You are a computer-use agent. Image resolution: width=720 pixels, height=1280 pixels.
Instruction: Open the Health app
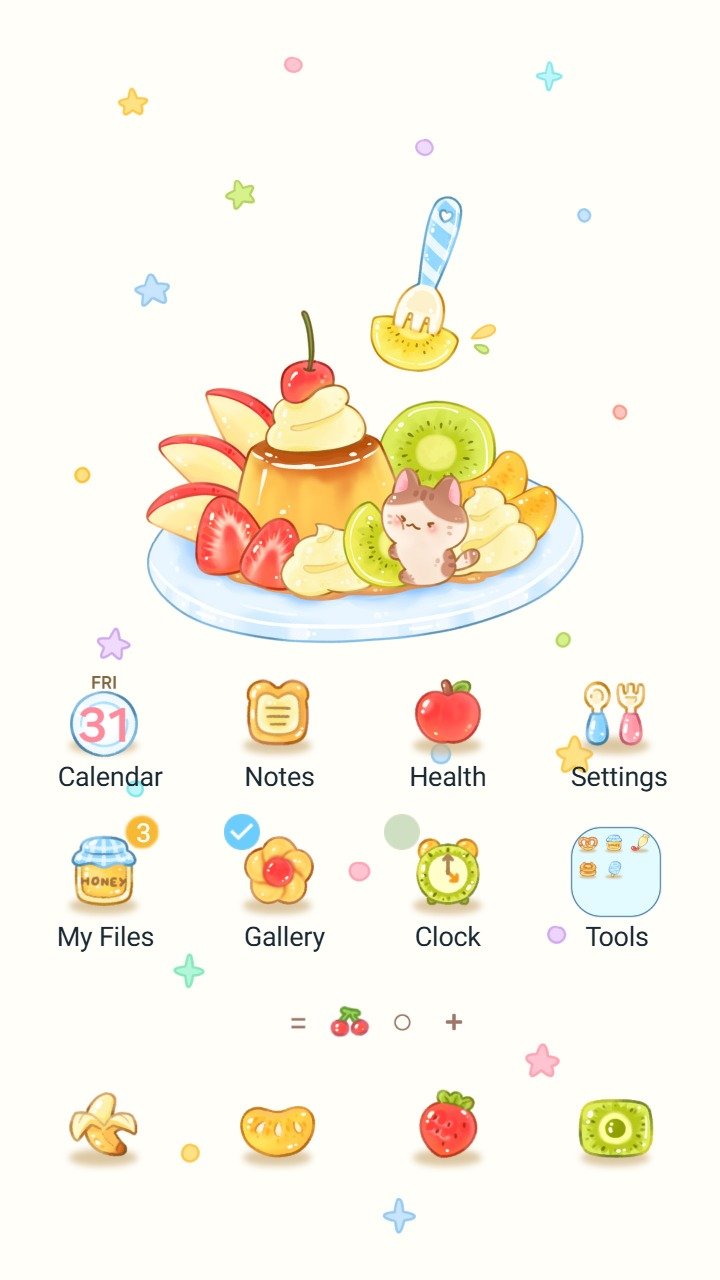tap(447, 713)
